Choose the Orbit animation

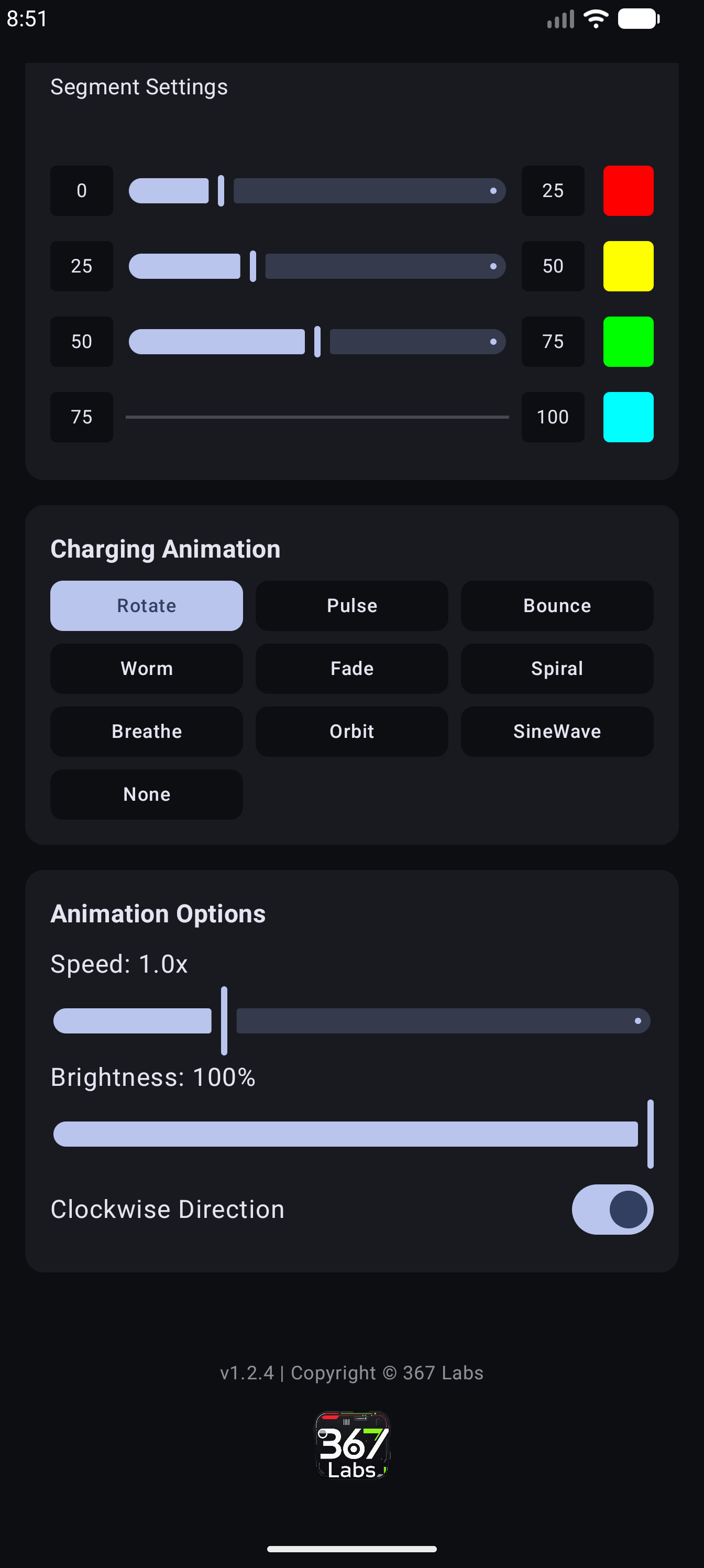351,731
